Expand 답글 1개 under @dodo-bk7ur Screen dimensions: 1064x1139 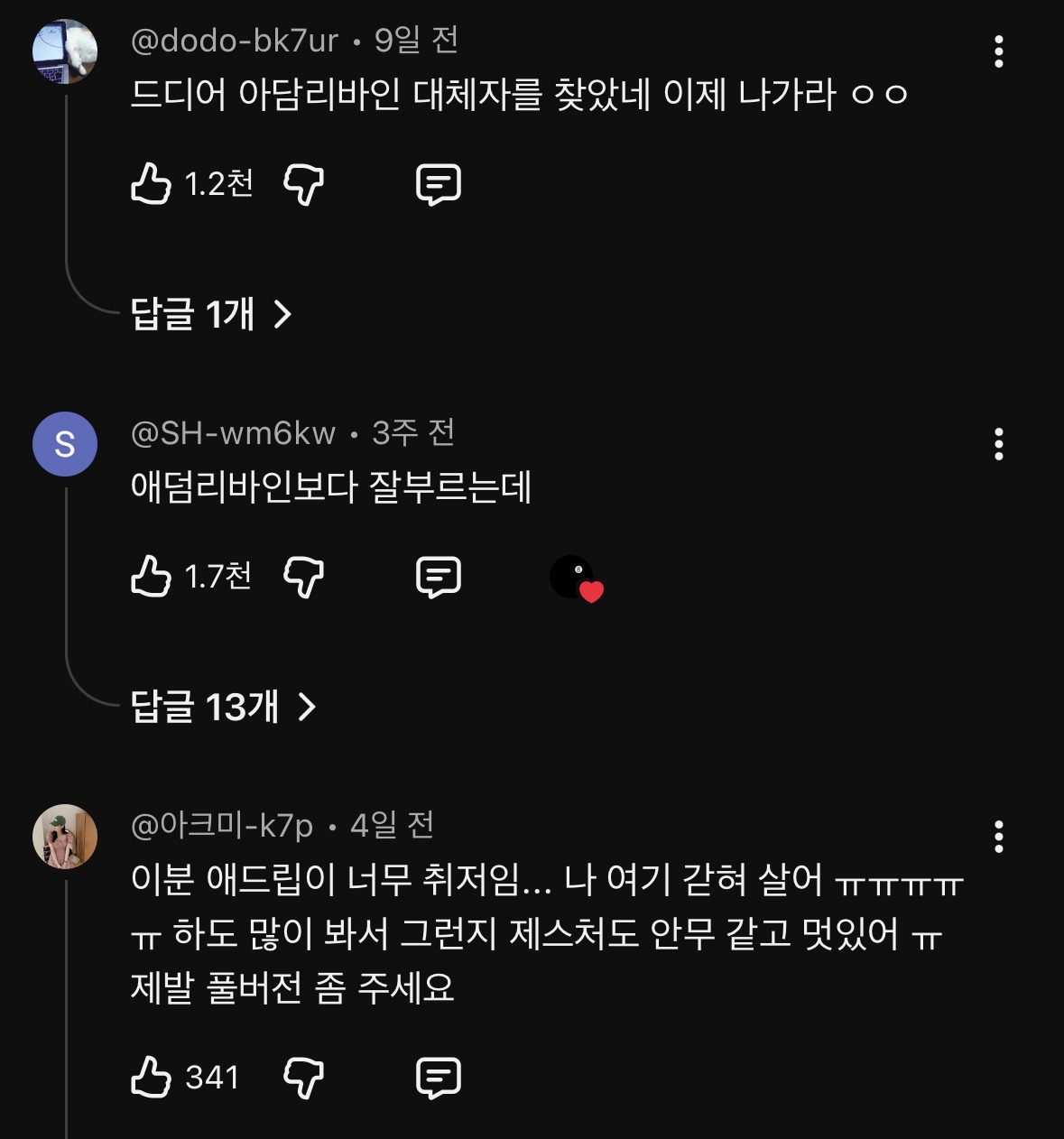pyautogui.click(x=211, y=314)
